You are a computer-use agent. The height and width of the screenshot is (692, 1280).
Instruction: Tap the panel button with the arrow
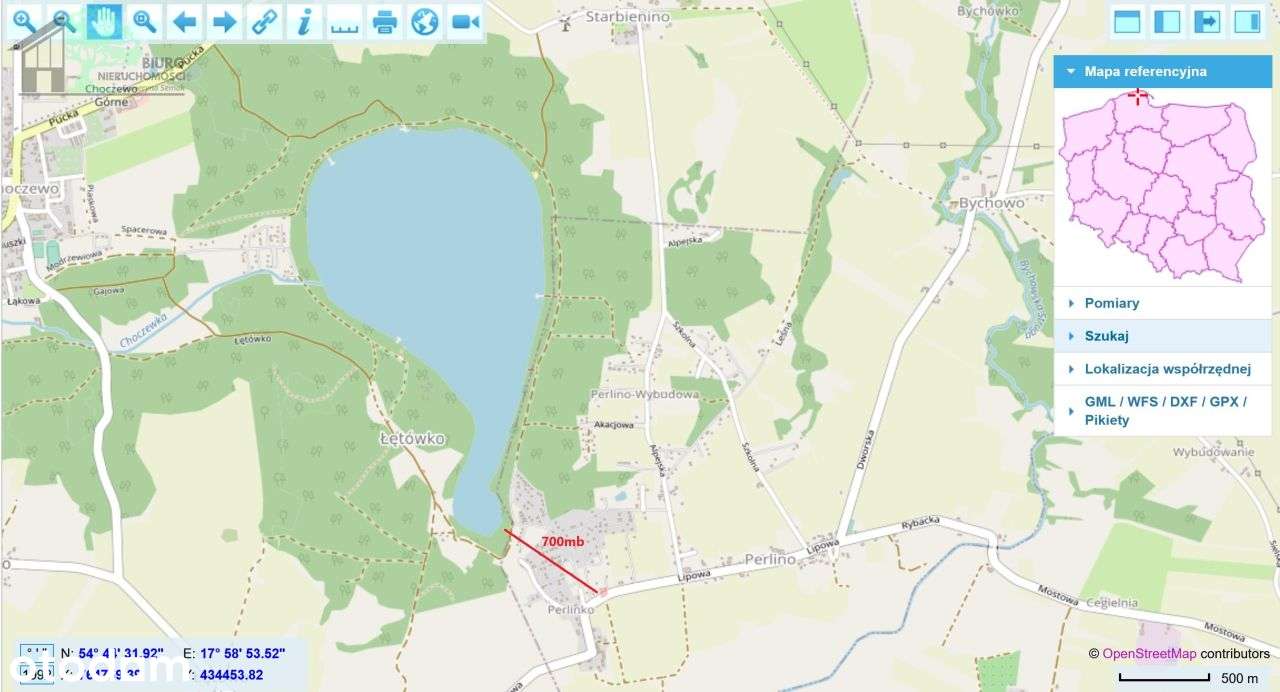point(1207,21)
